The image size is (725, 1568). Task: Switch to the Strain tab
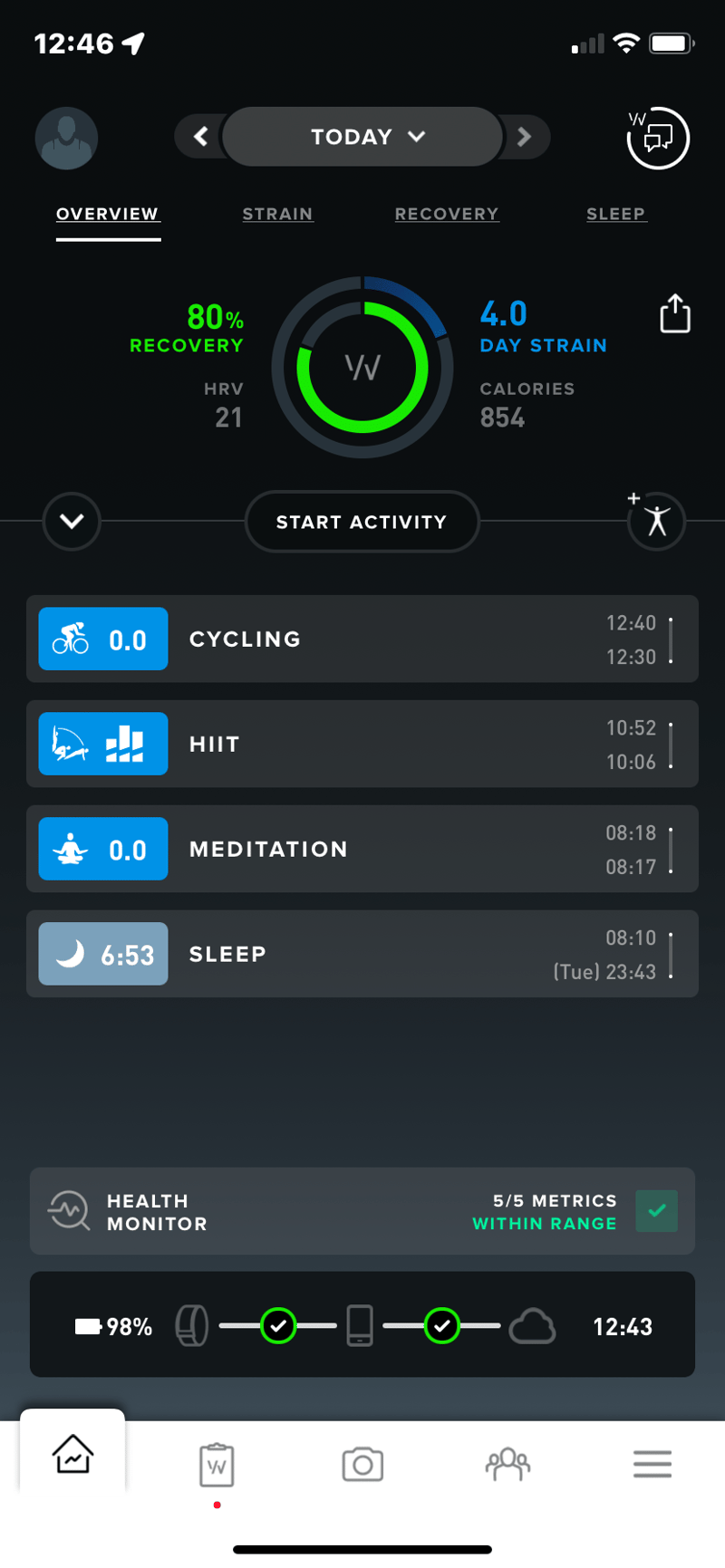(x=277, y=215)
